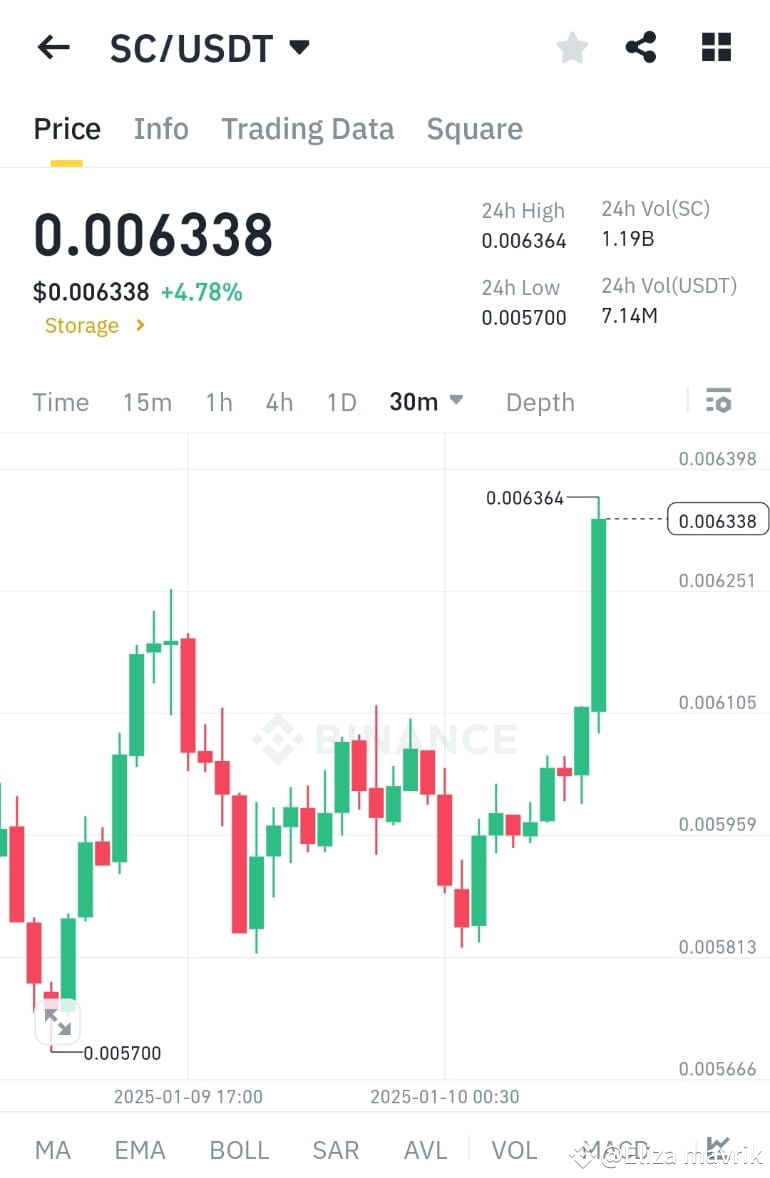Select the 1D timeframe
Image resolution: width=770 pixels, height=1178 pixels.
(341, 401)
